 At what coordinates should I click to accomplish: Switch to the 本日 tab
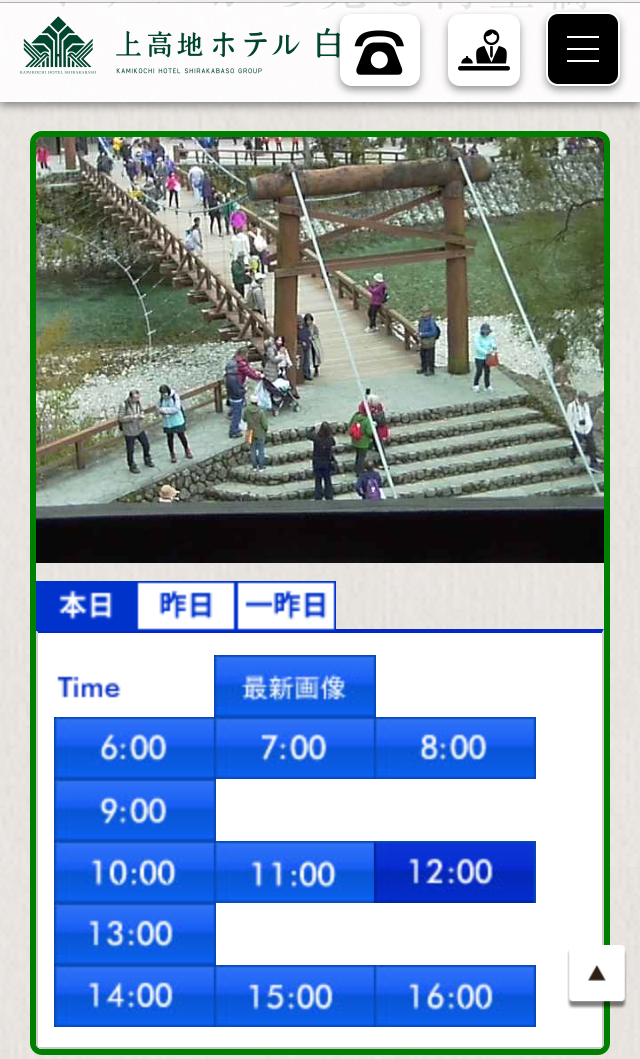86,606
